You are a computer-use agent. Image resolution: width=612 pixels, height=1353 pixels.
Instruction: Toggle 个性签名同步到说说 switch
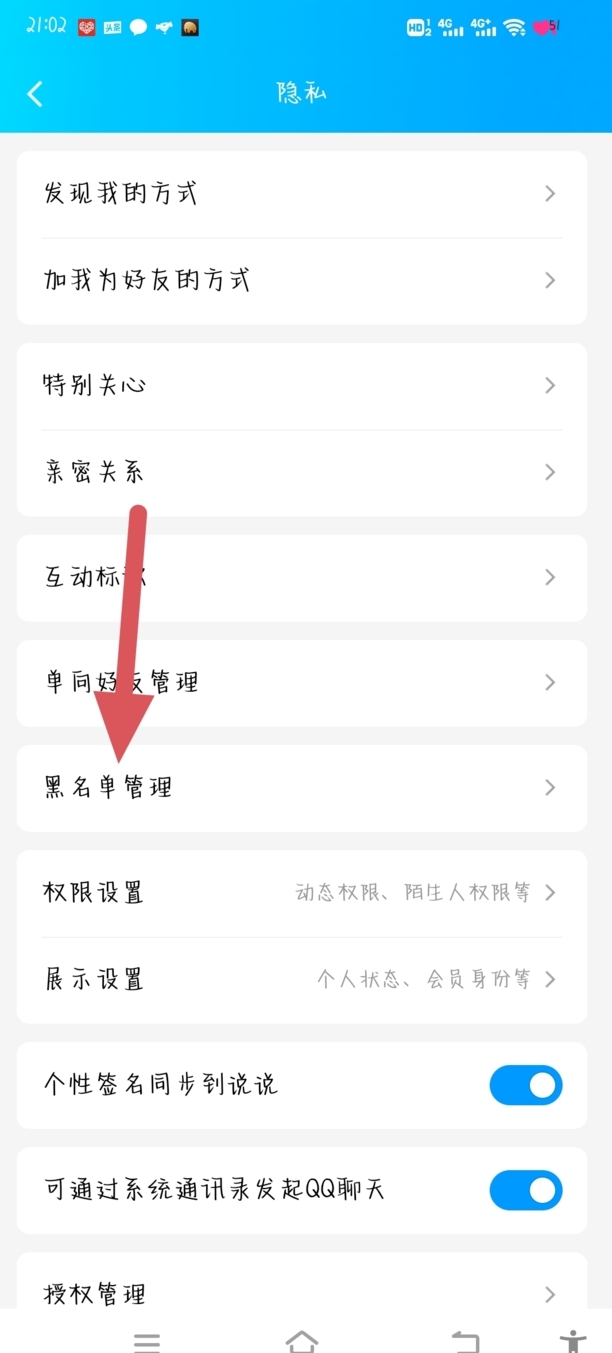[x=526, y=1085]
